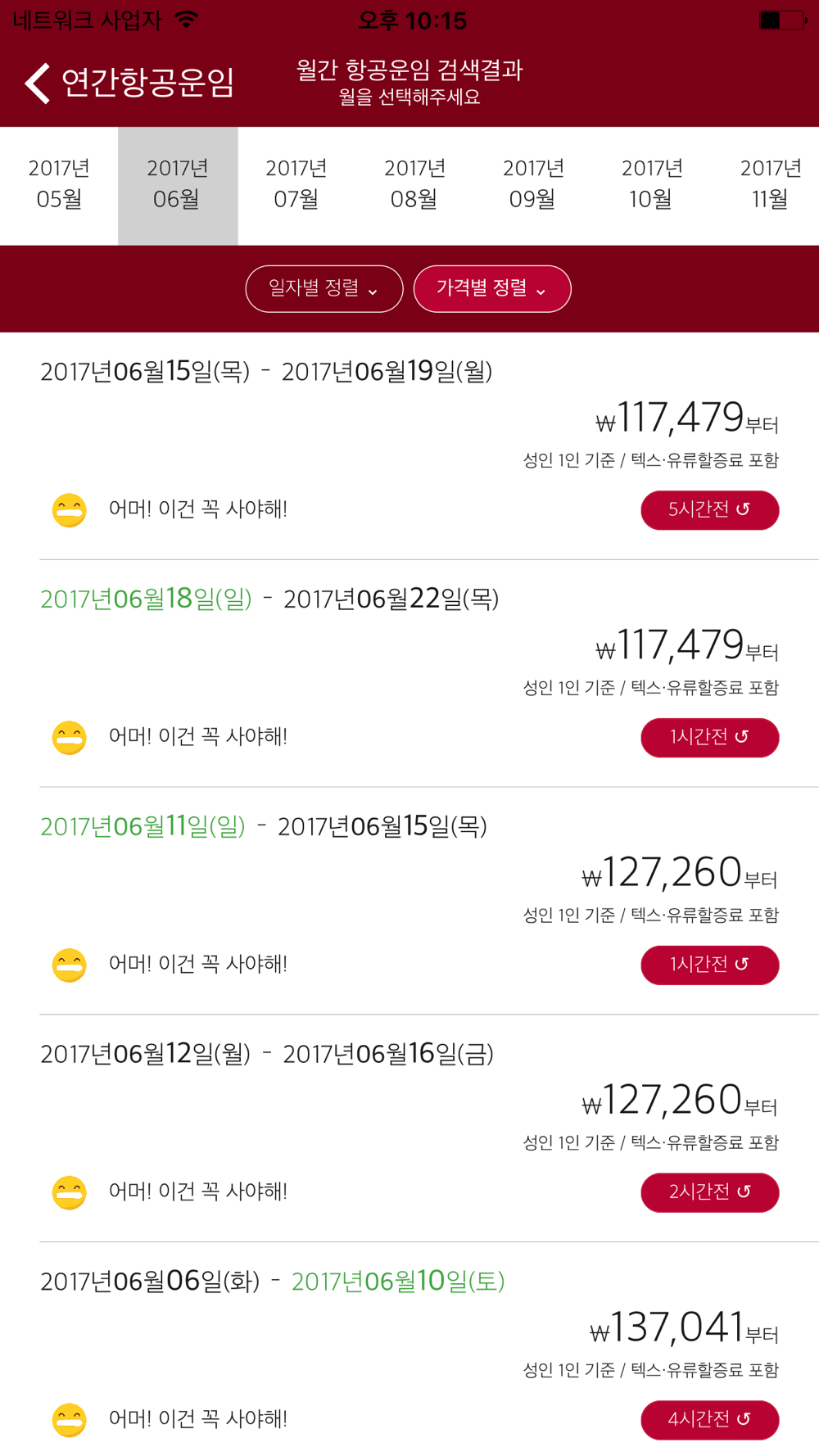This screenshot has width=819, height=1456.
Task: Open the 06월11일(일) - 06월15일(목) fare
Action: (x=409, y=901)
